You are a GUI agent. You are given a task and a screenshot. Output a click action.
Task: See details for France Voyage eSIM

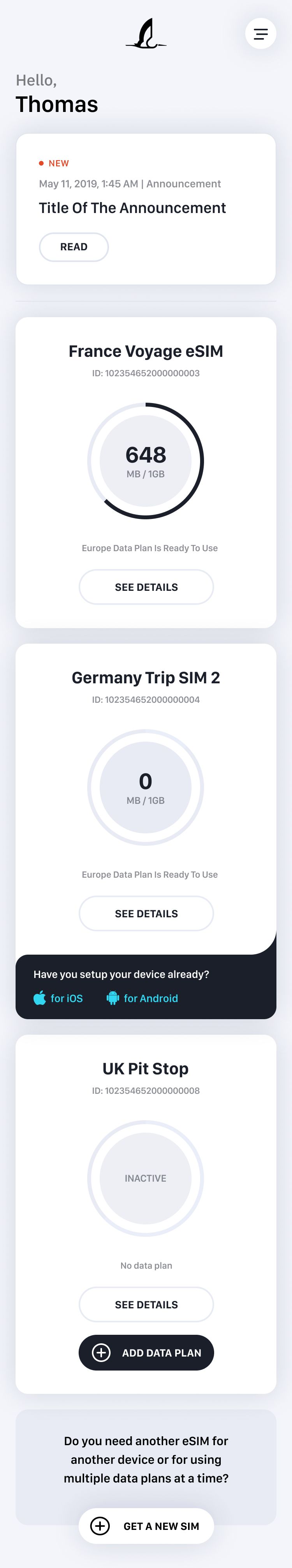146,587
